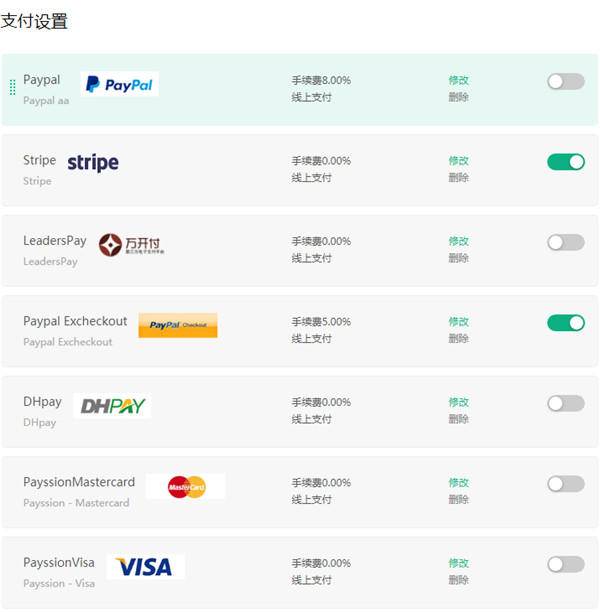This screenshot has height=612, width=600.
Task: Disable the Stripe payment toggle
Action: click(565, 162)
